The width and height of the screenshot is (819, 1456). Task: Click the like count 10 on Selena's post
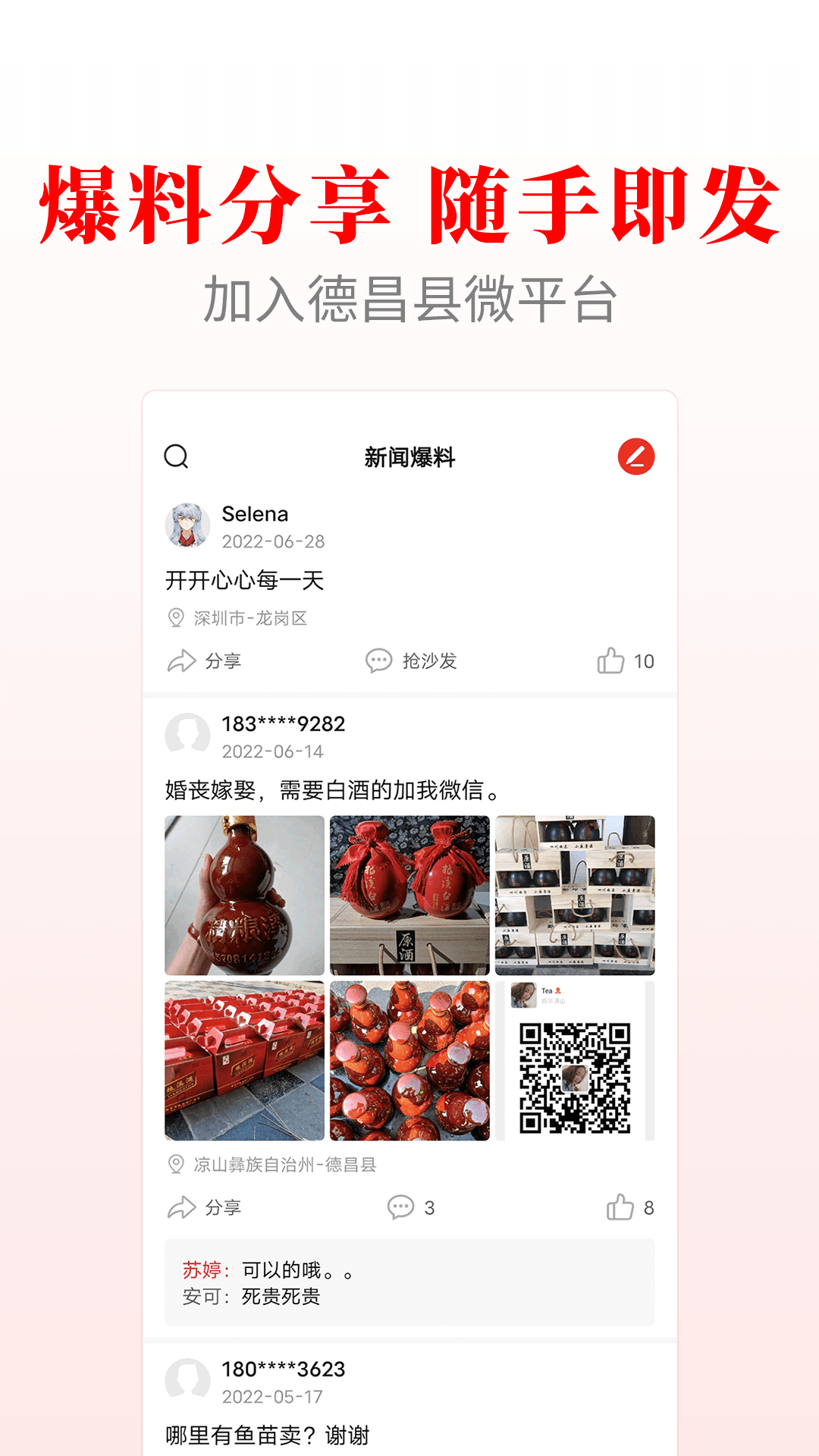(x=646, y=660)
